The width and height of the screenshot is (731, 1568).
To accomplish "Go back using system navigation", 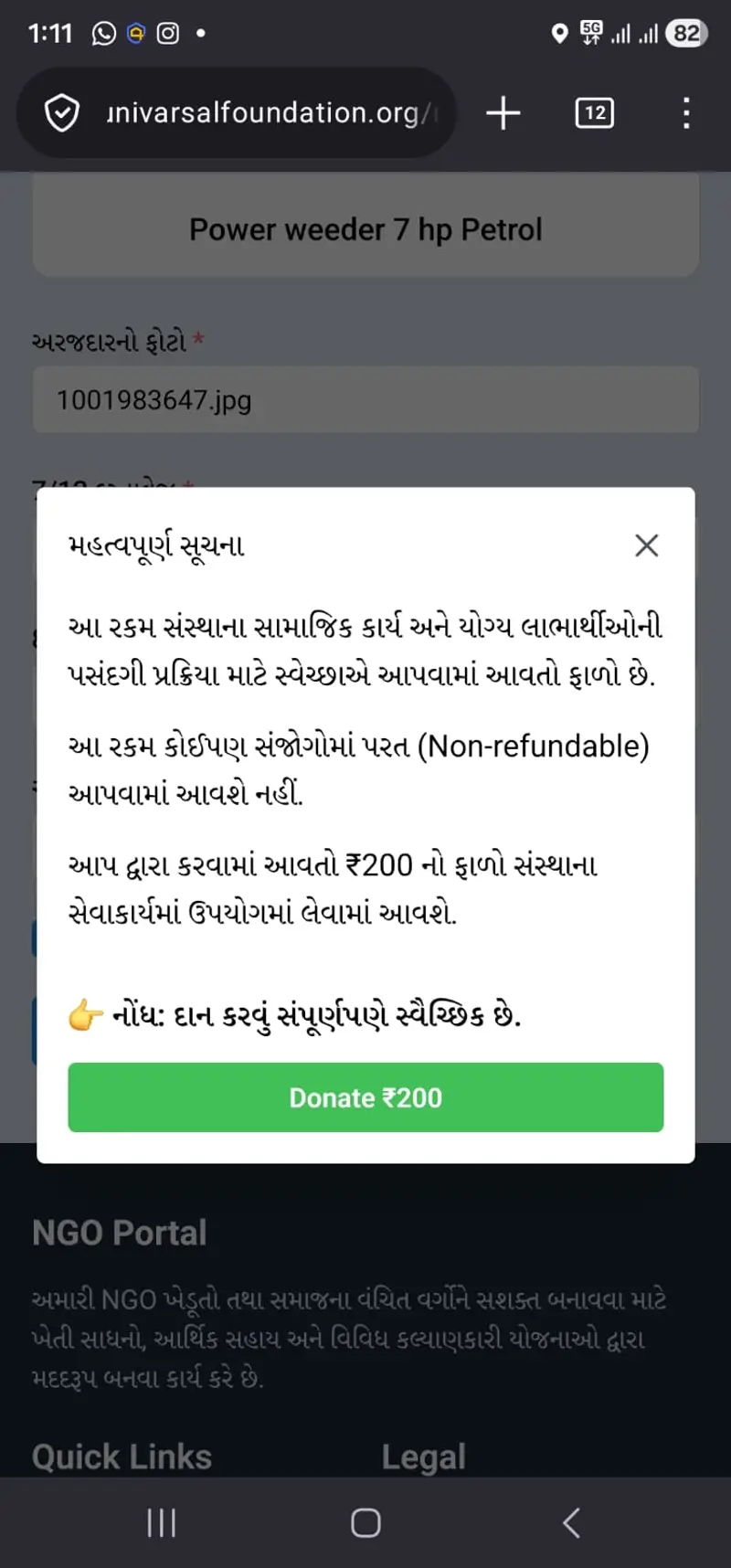I will (571, 1522).
